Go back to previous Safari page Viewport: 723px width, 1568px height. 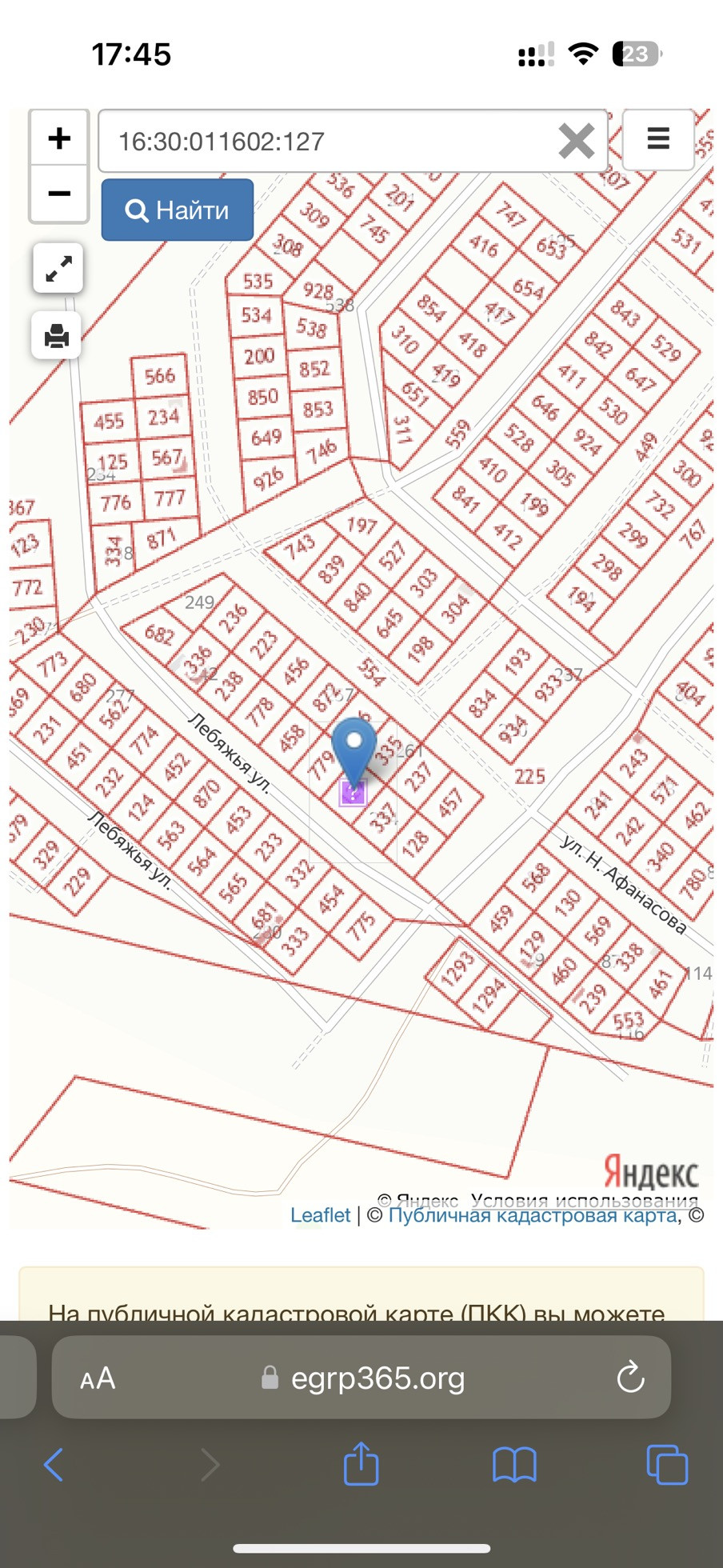pyautogui.click(x=54, y=1465)
